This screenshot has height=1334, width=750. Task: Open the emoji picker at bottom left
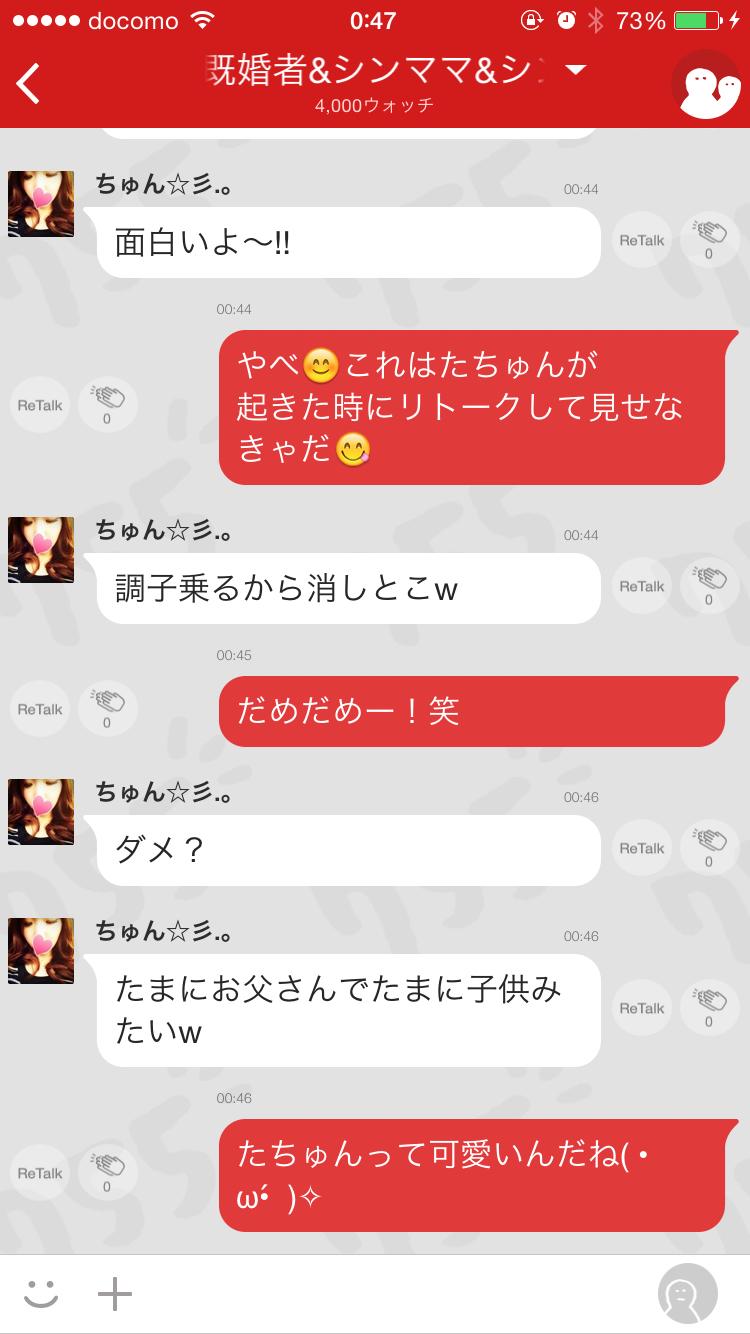tap(42, 1293)
